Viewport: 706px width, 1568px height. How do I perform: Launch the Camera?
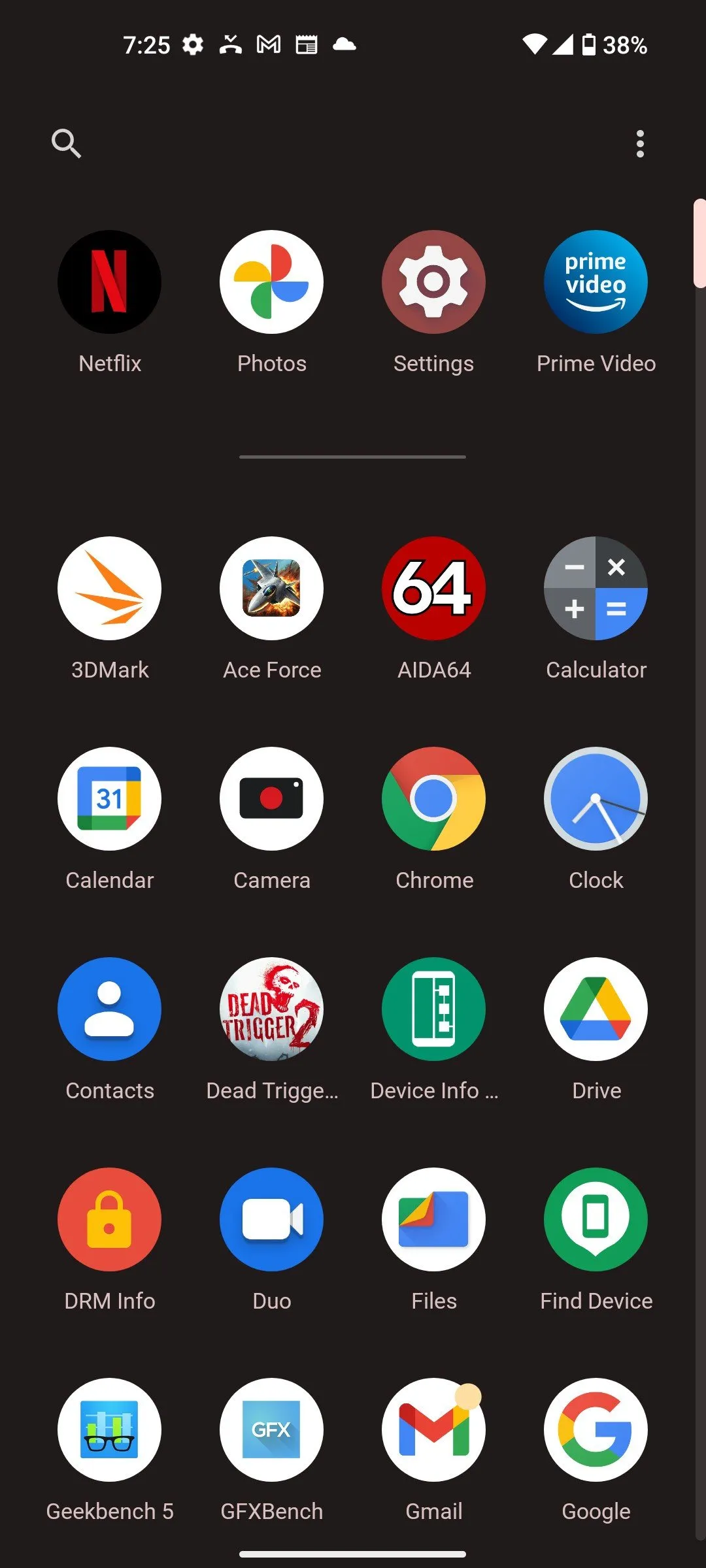271,798
